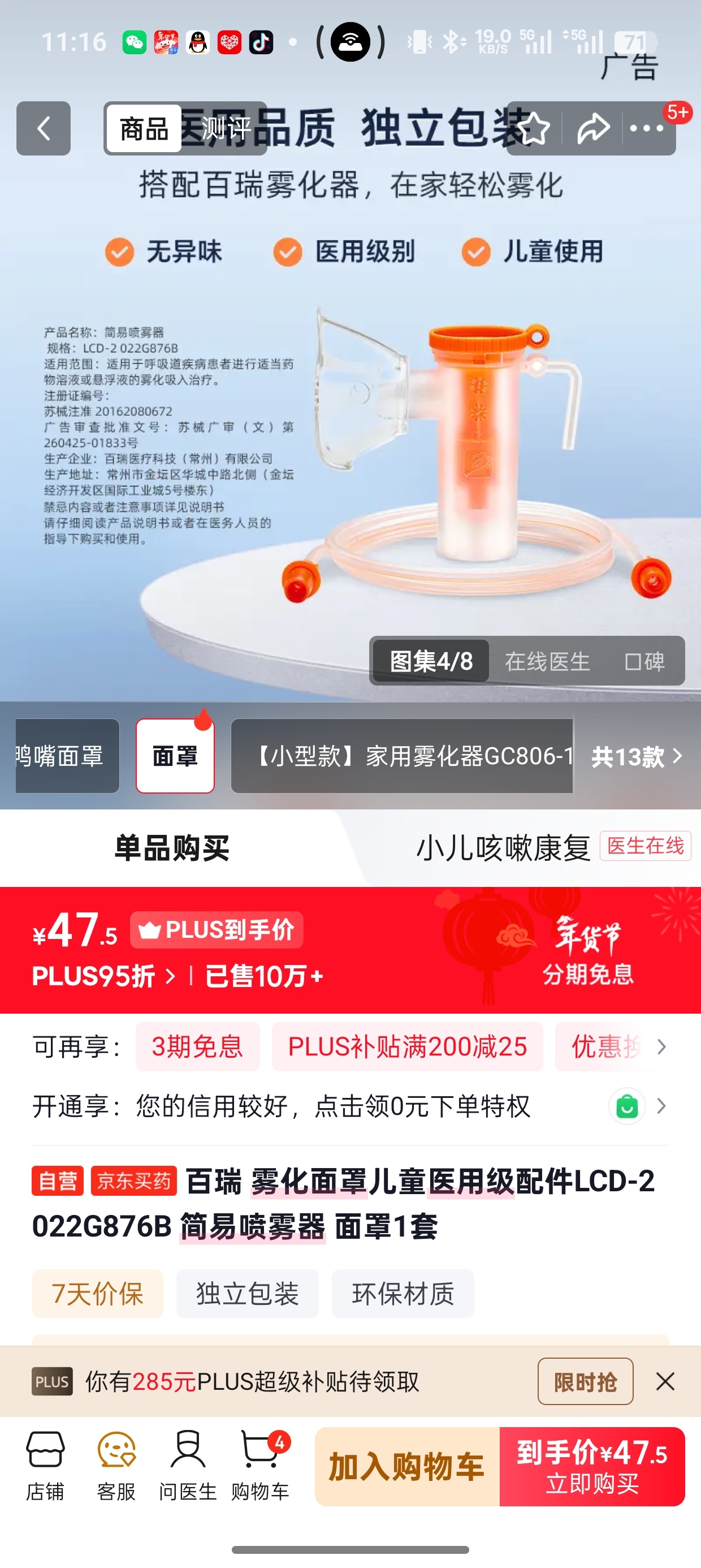Image resolution: width=701 pixels, height=1568 pixels.
Task: Open the three-dot overflow menu
Action: click(x=646, y=128)
